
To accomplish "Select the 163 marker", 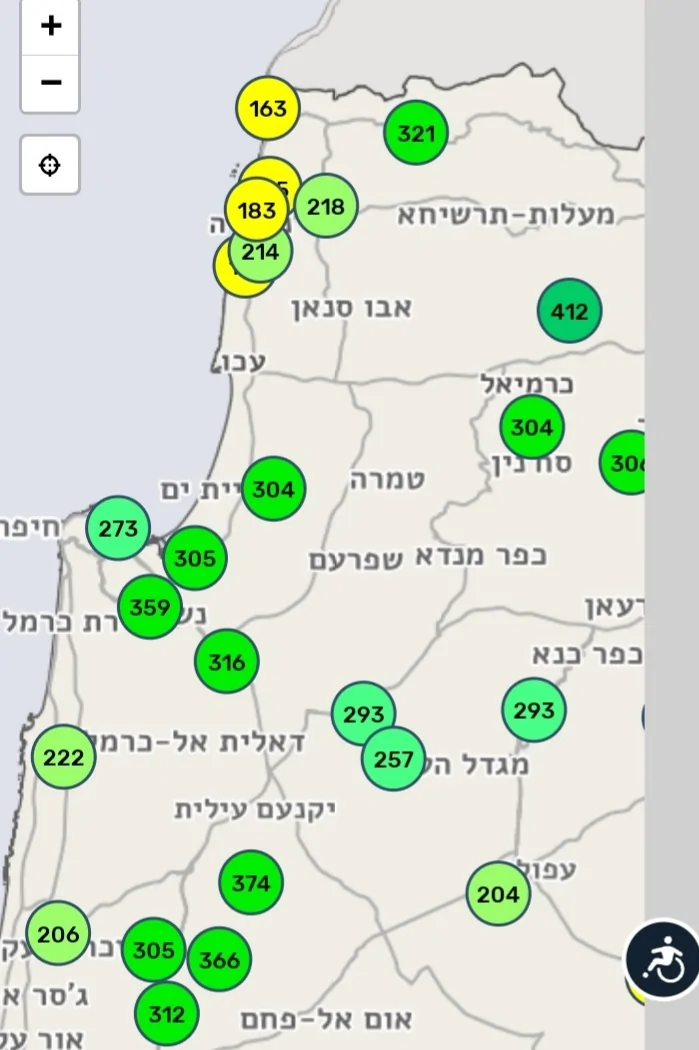I will click(268, 108).
